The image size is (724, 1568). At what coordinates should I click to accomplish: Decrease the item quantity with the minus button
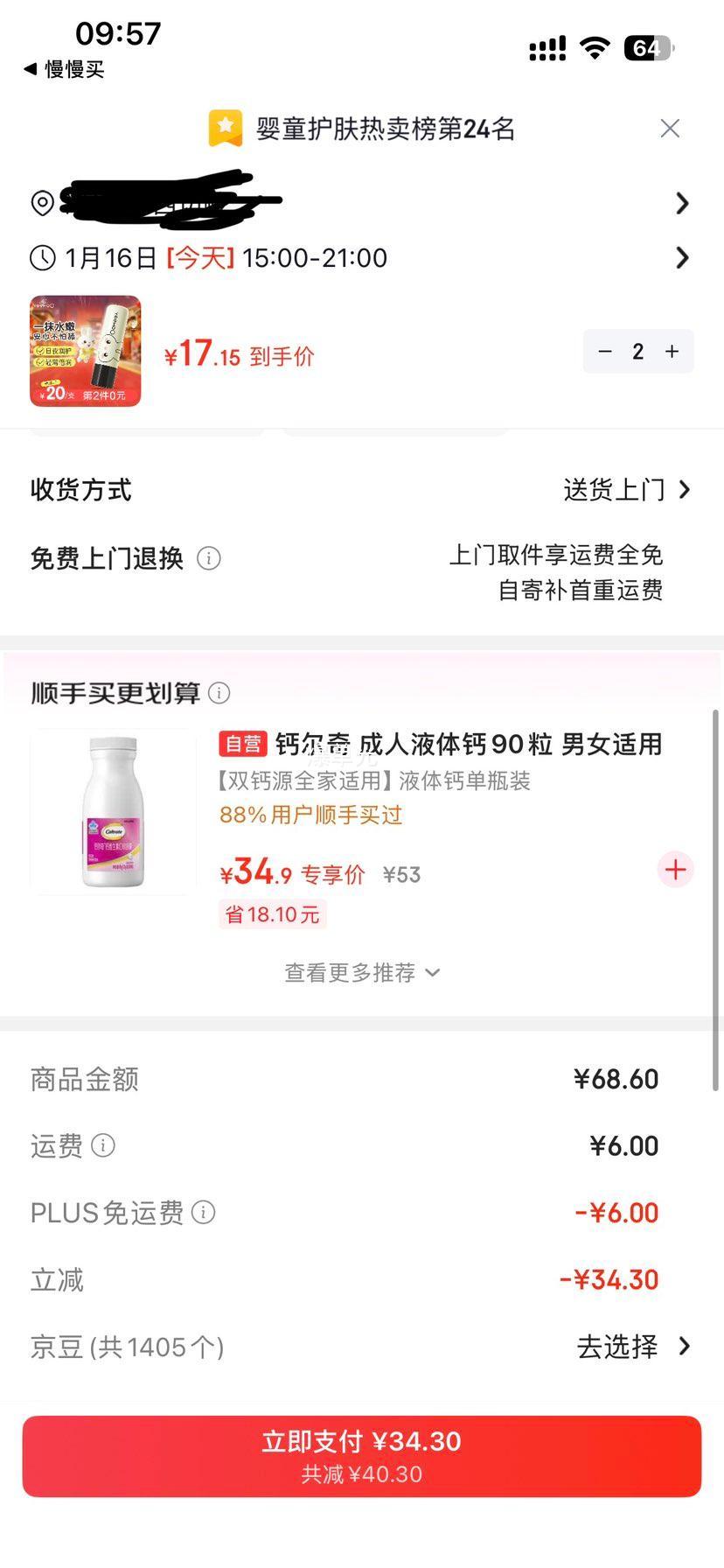click(605, 351)
